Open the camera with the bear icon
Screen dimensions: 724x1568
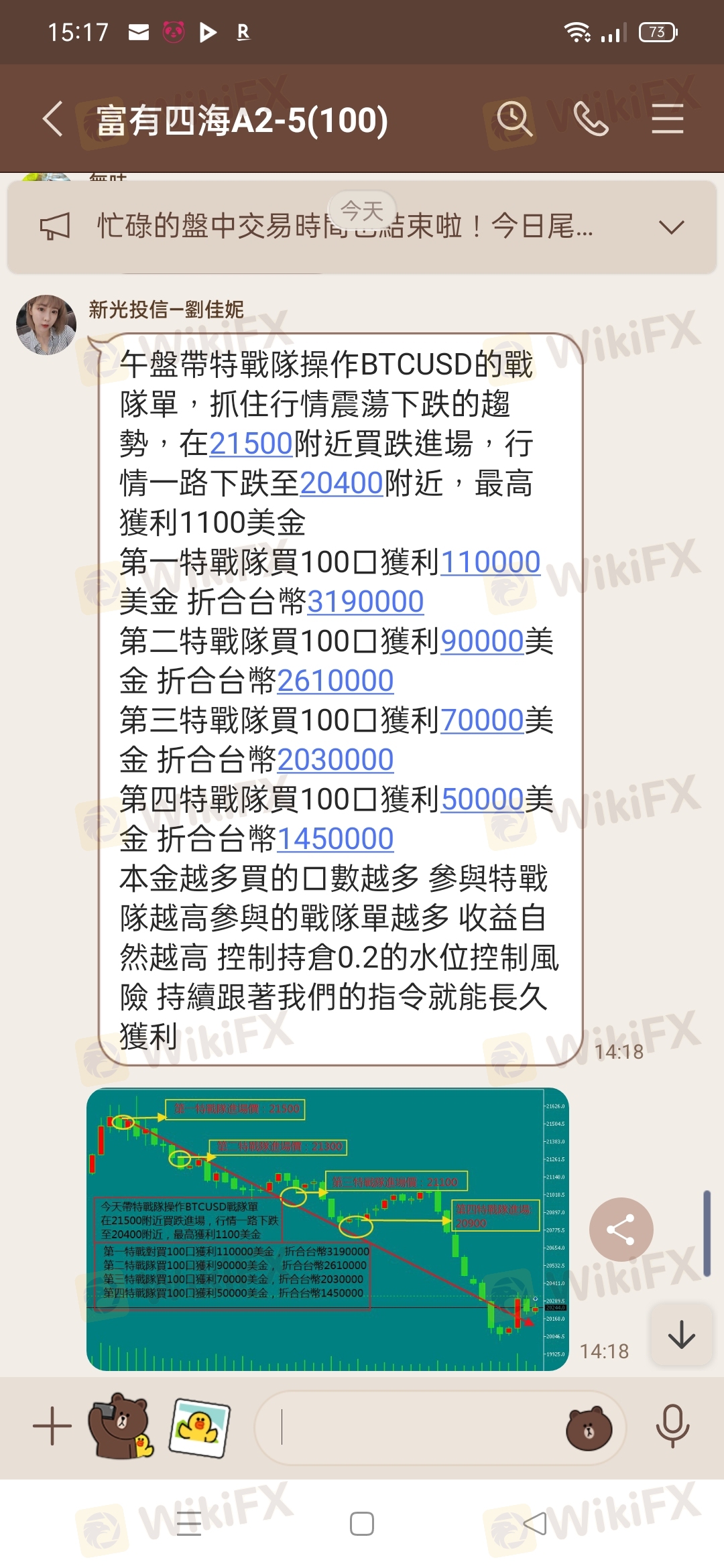121,1426
